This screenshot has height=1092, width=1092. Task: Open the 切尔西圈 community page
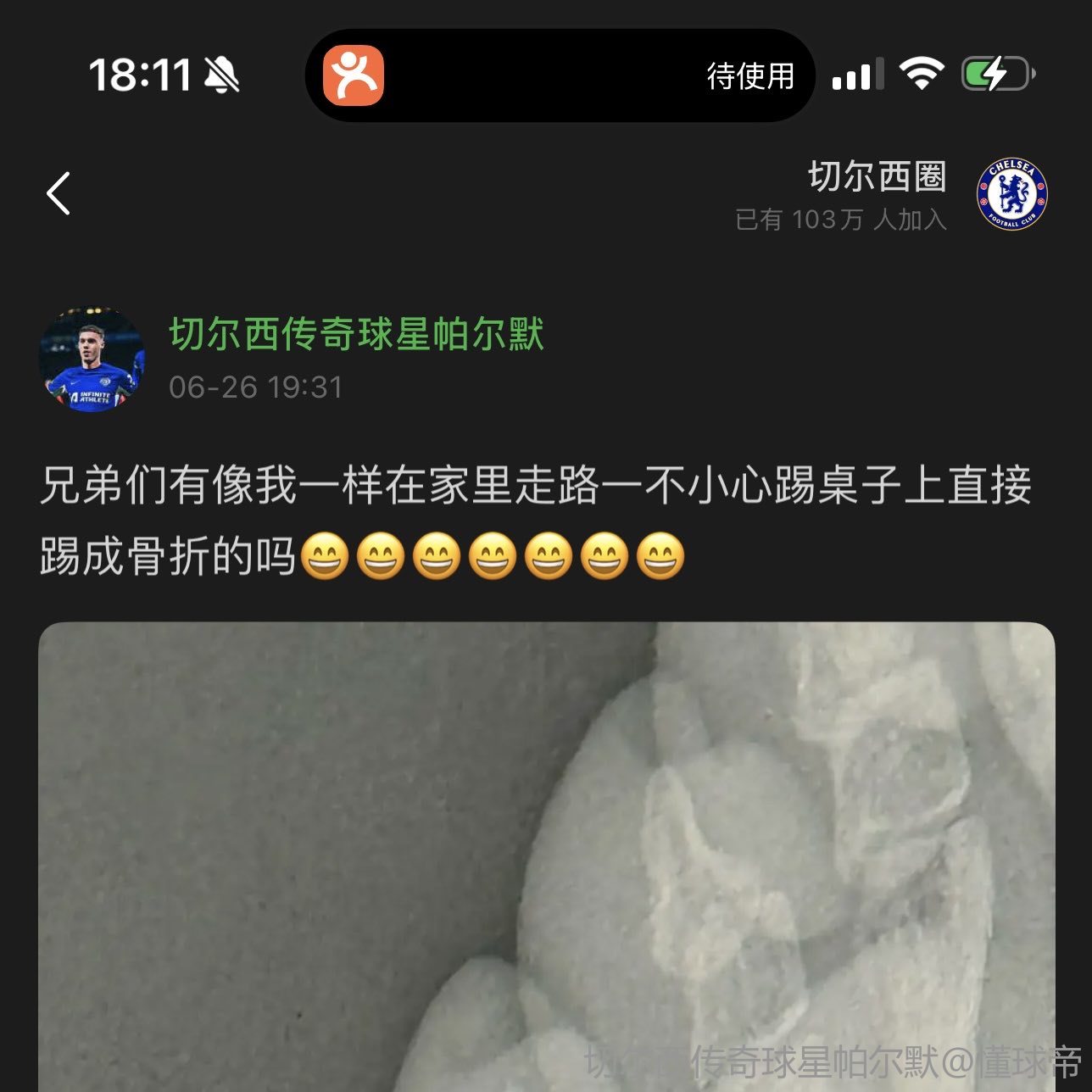876,177
